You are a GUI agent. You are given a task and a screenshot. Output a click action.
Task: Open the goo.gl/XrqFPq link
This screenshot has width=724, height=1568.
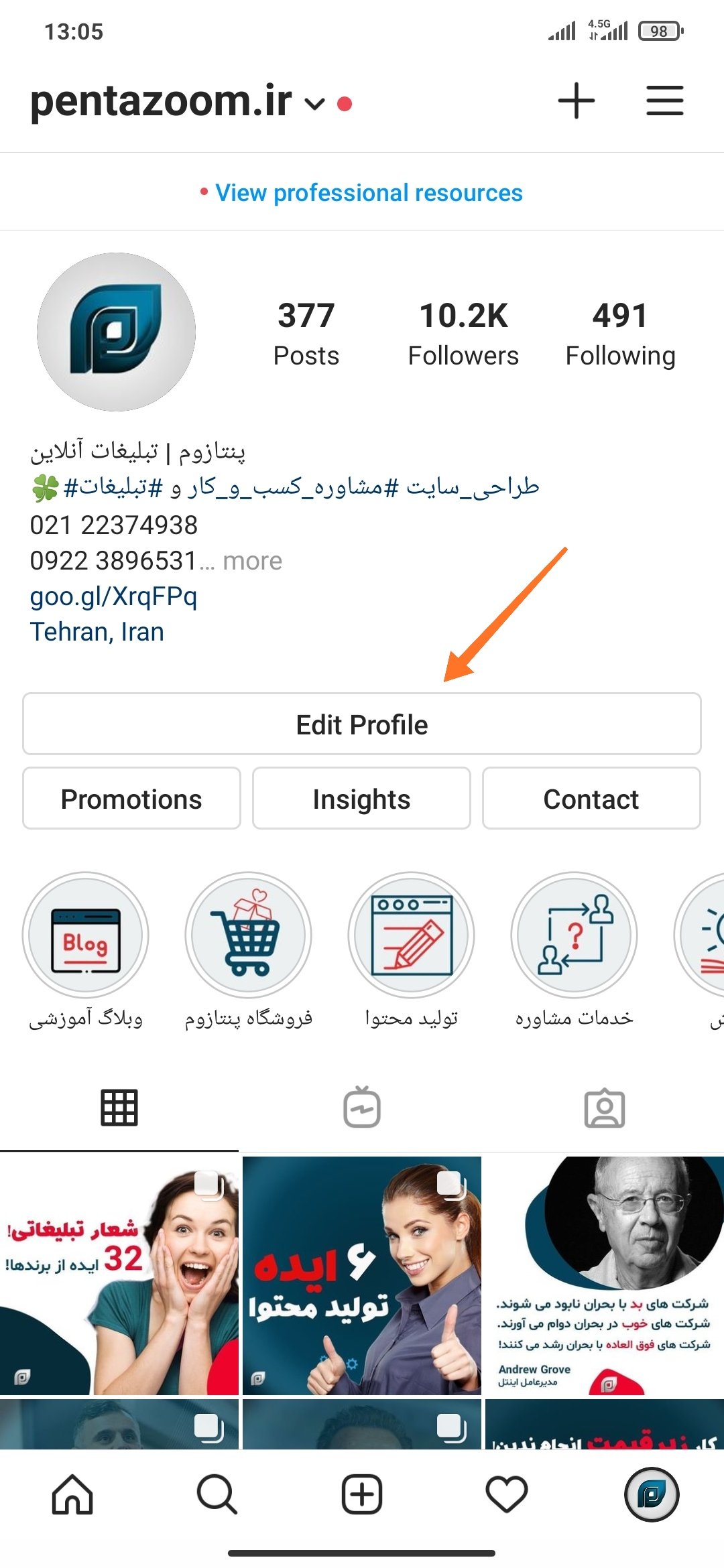pyautogui.click(x=113, y=596)
